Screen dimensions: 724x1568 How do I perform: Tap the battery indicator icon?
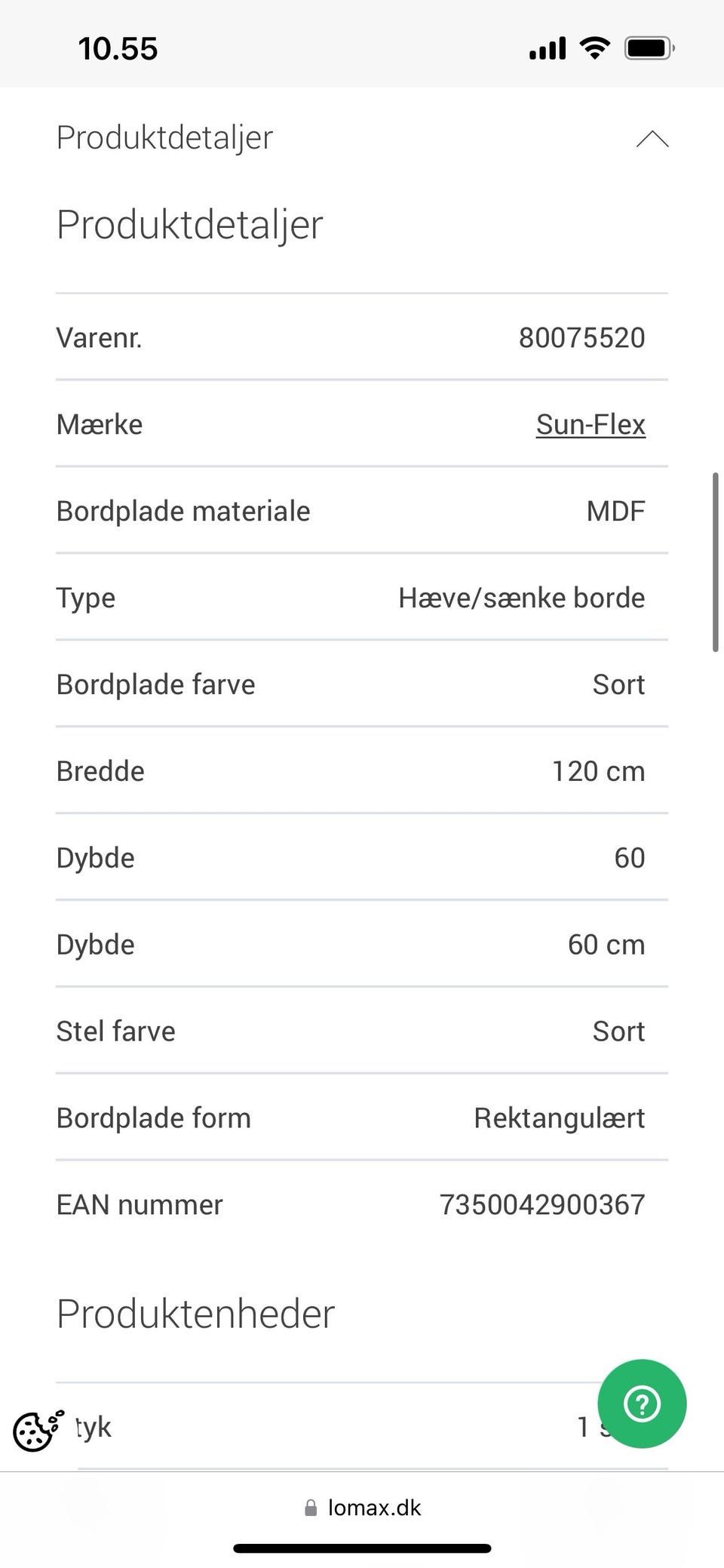(x=649, y=47)
